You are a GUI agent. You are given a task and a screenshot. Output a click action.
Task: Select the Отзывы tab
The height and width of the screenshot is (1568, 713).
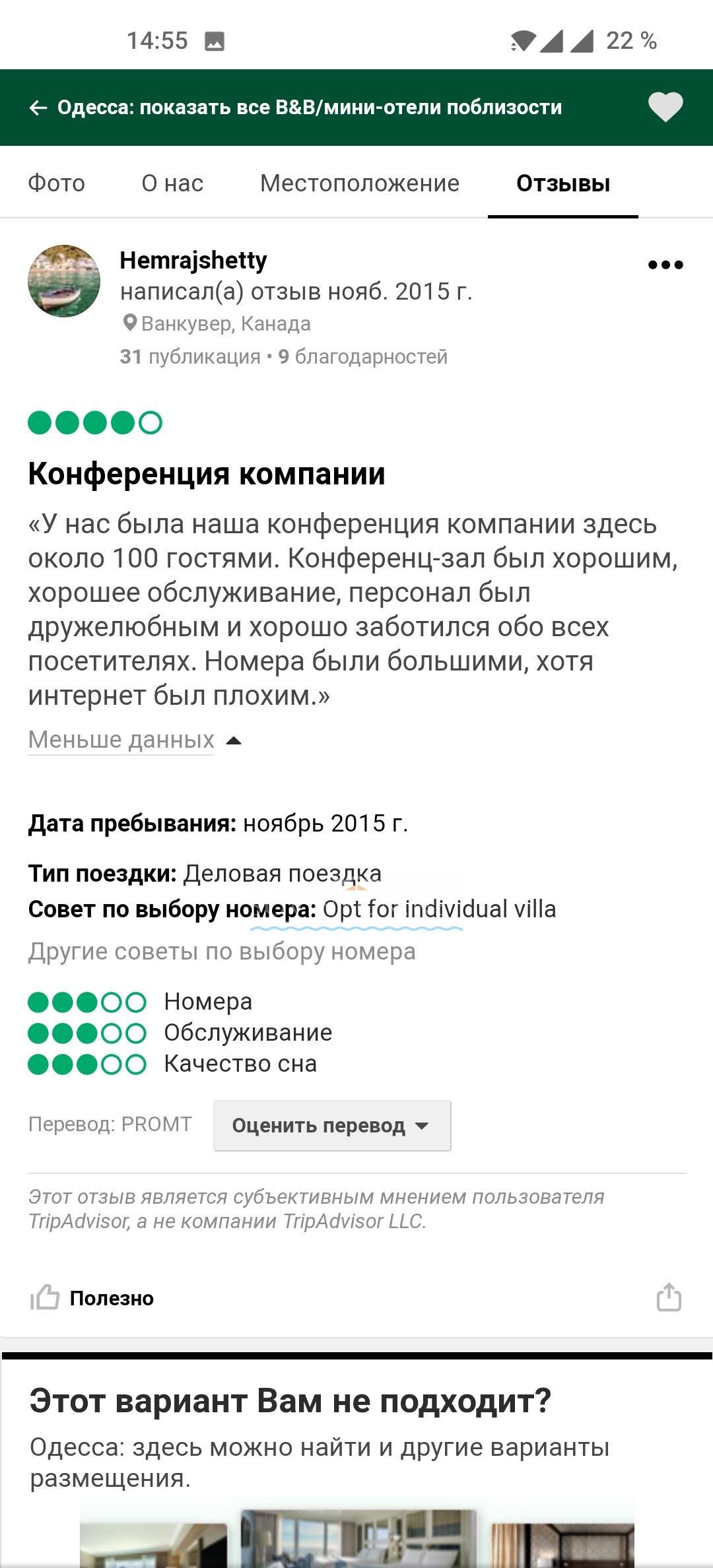click(562, 183)
